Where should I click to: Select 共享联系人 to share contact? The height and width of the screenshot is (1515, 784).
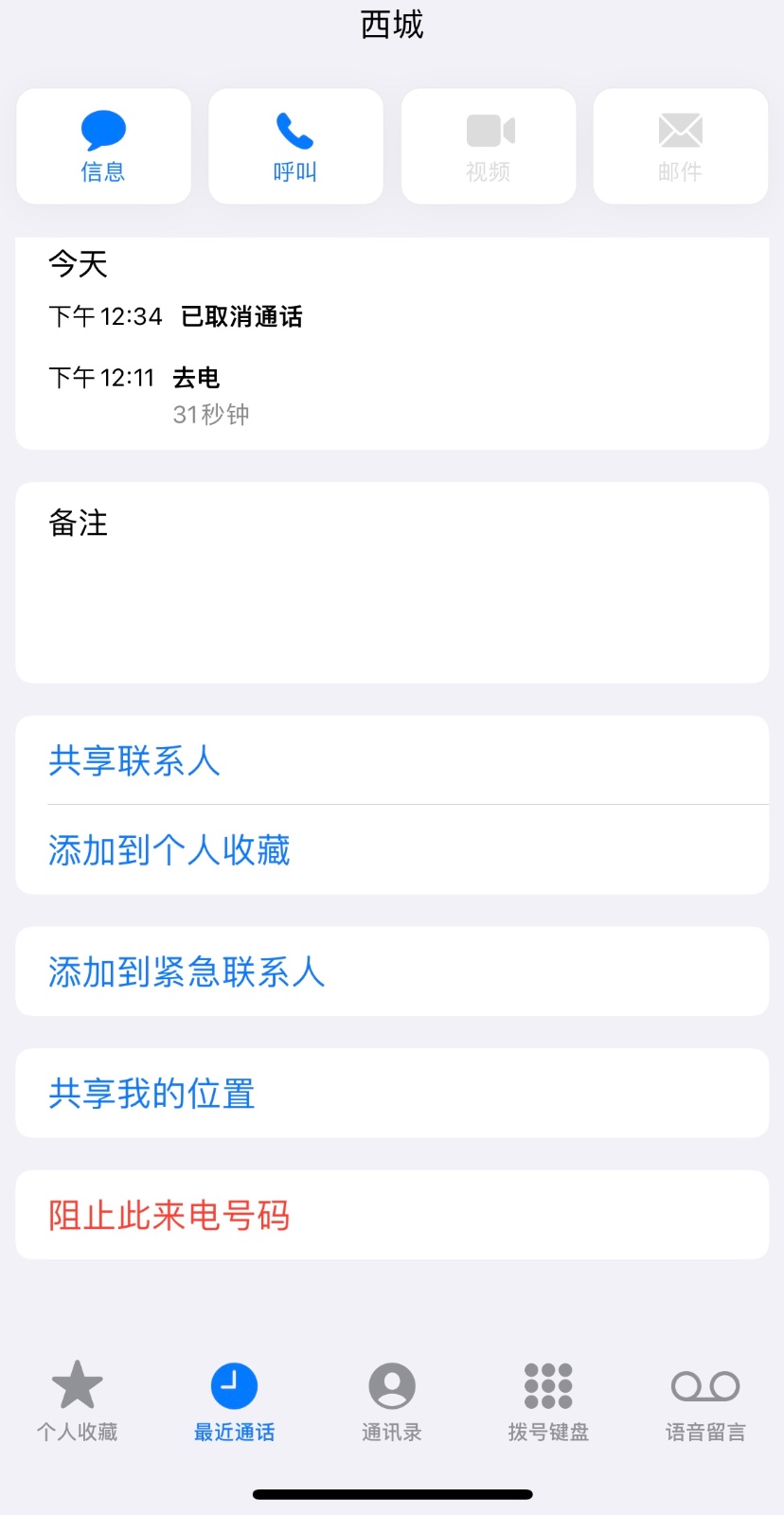tap(392, 760)
